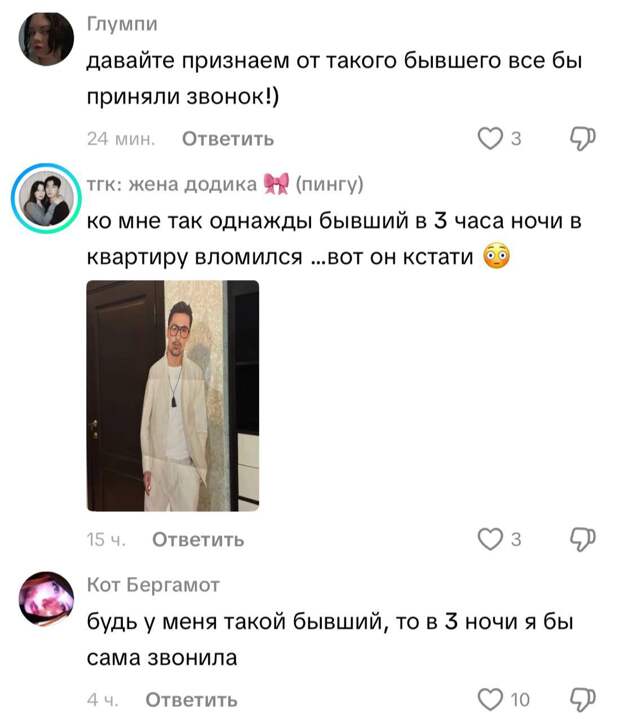Like the comment by жена додика

(489, 540)
